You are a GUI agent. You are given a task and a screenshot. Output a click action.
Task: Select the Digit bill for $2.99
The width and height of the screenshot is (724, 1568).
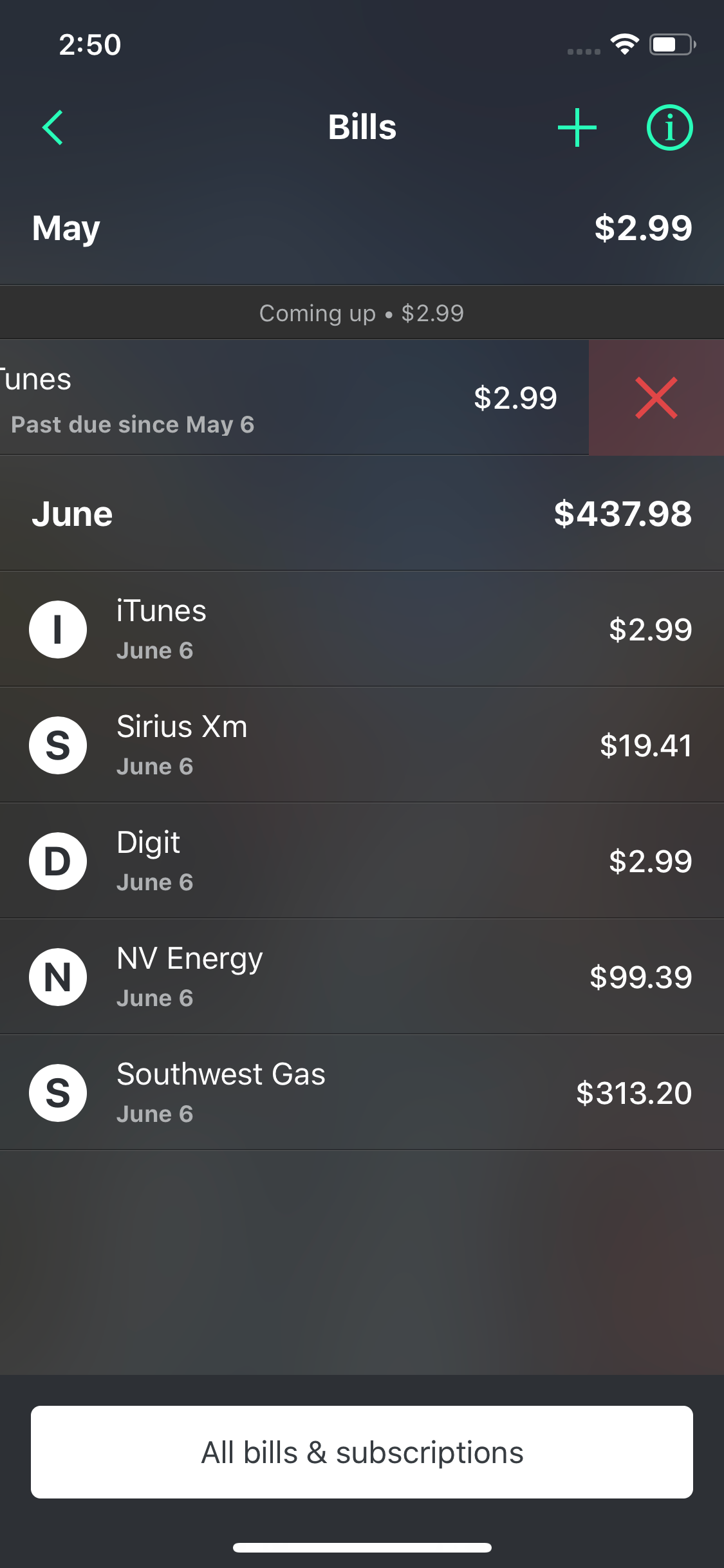pyautogui.click(x=362, y=861)
